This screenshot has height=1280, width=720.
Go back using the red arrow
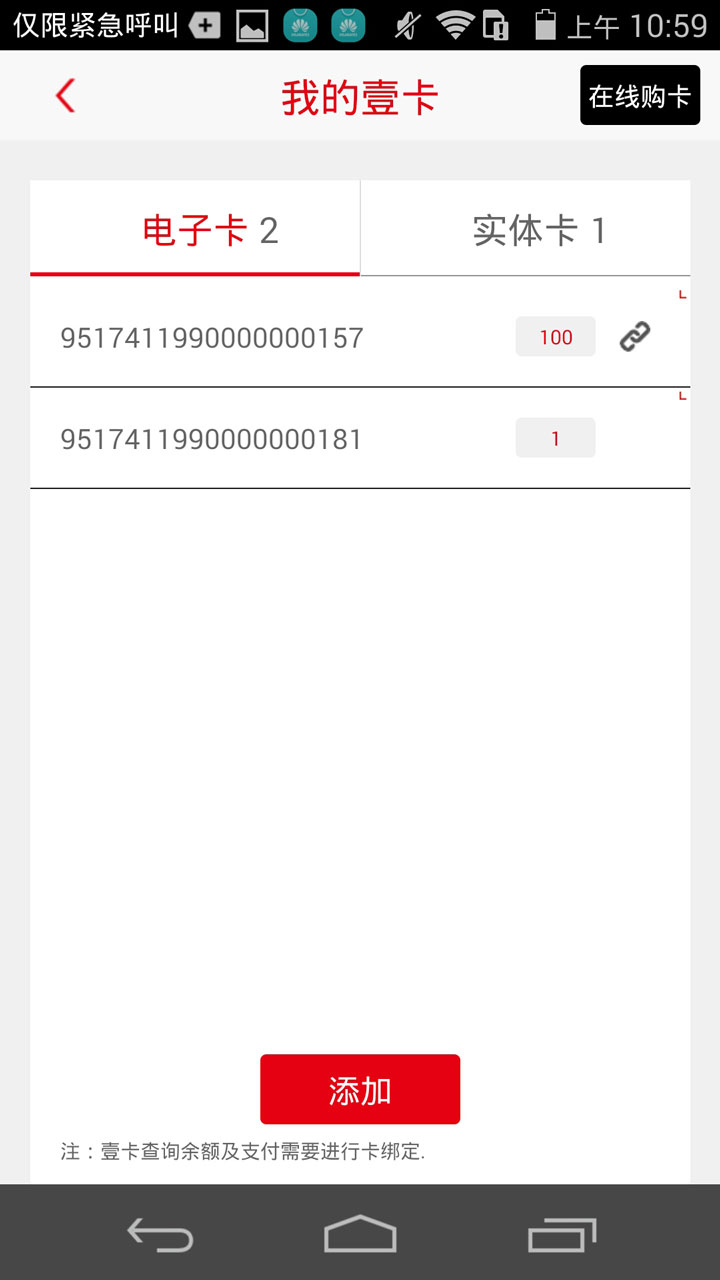[66, 96]
